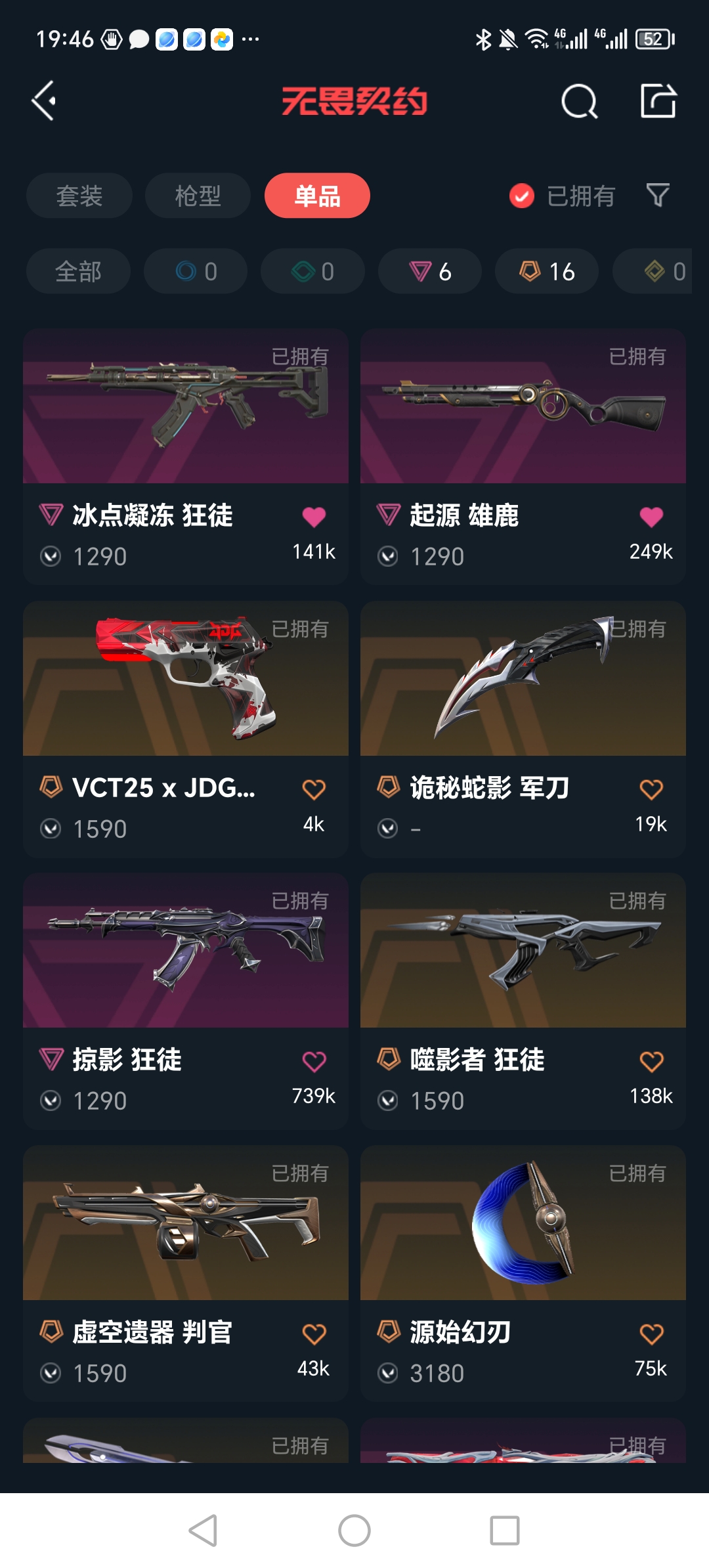Tap the system home button
This screenshot has height=1568, width=709.
pos(354,1531)
